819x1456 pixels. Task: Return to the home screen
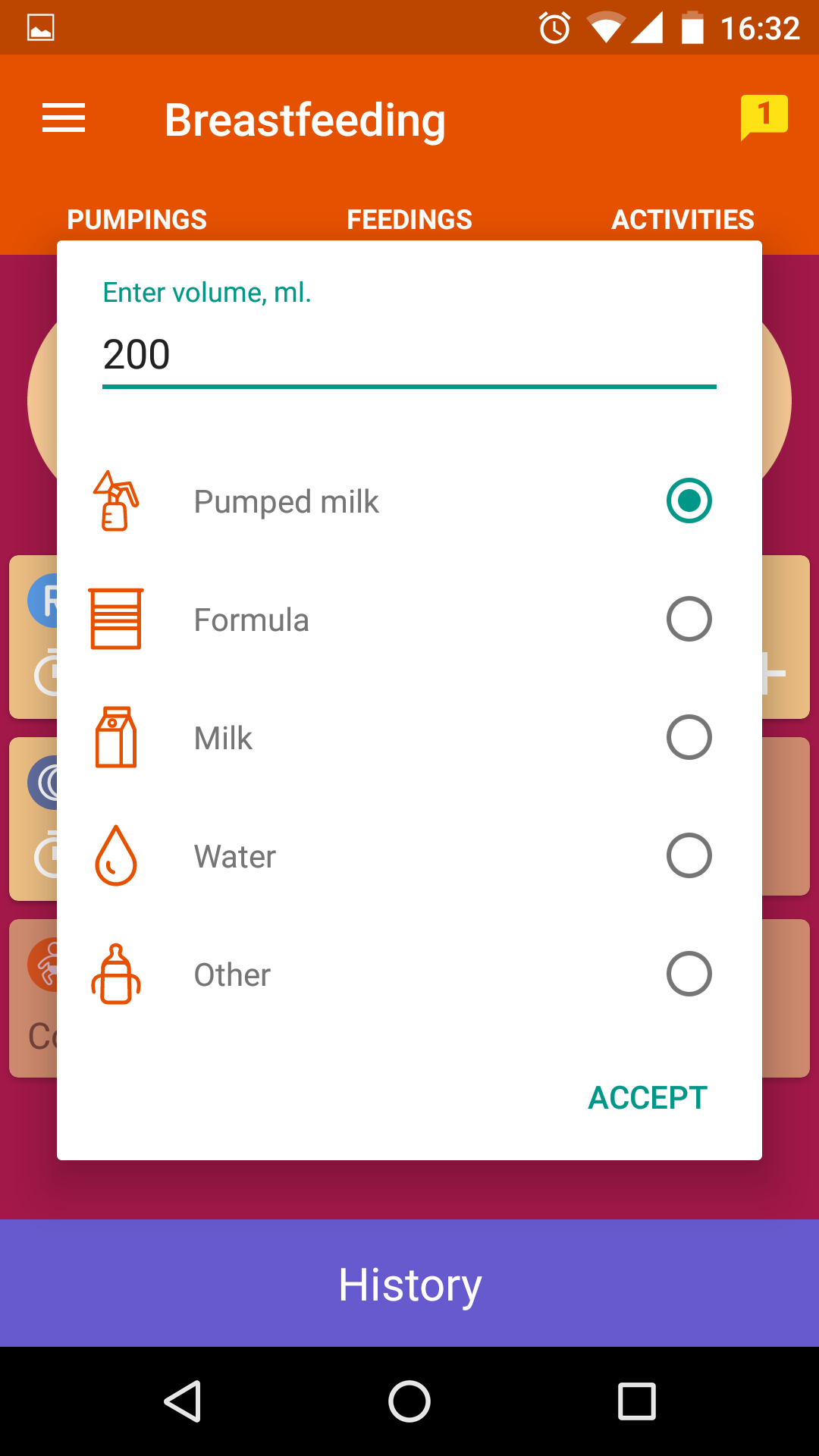click(x=409, y=1401)
